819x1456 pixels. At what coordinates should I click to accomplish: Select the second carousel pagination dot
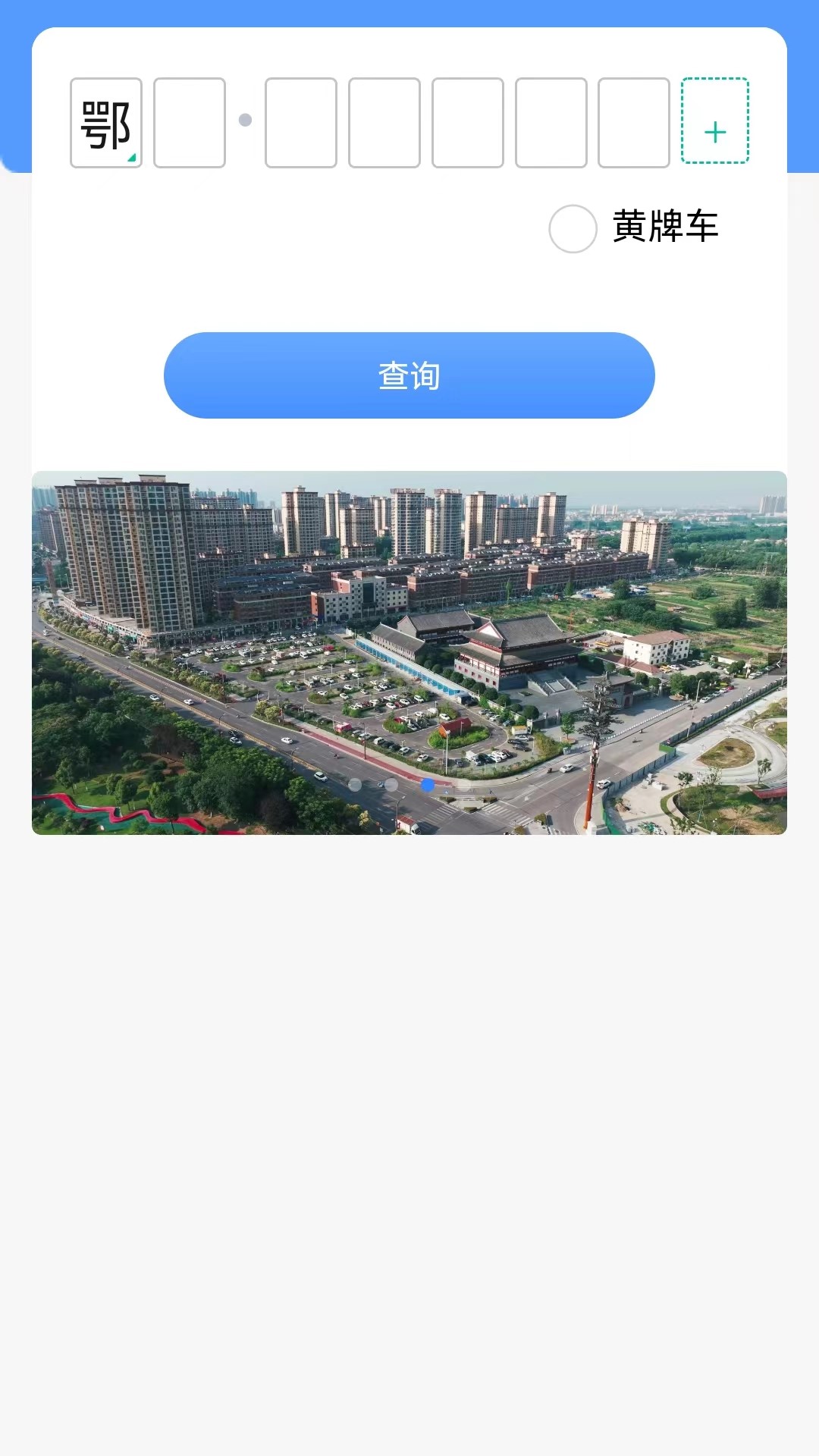pyautogui.click(x=391, y=786)
